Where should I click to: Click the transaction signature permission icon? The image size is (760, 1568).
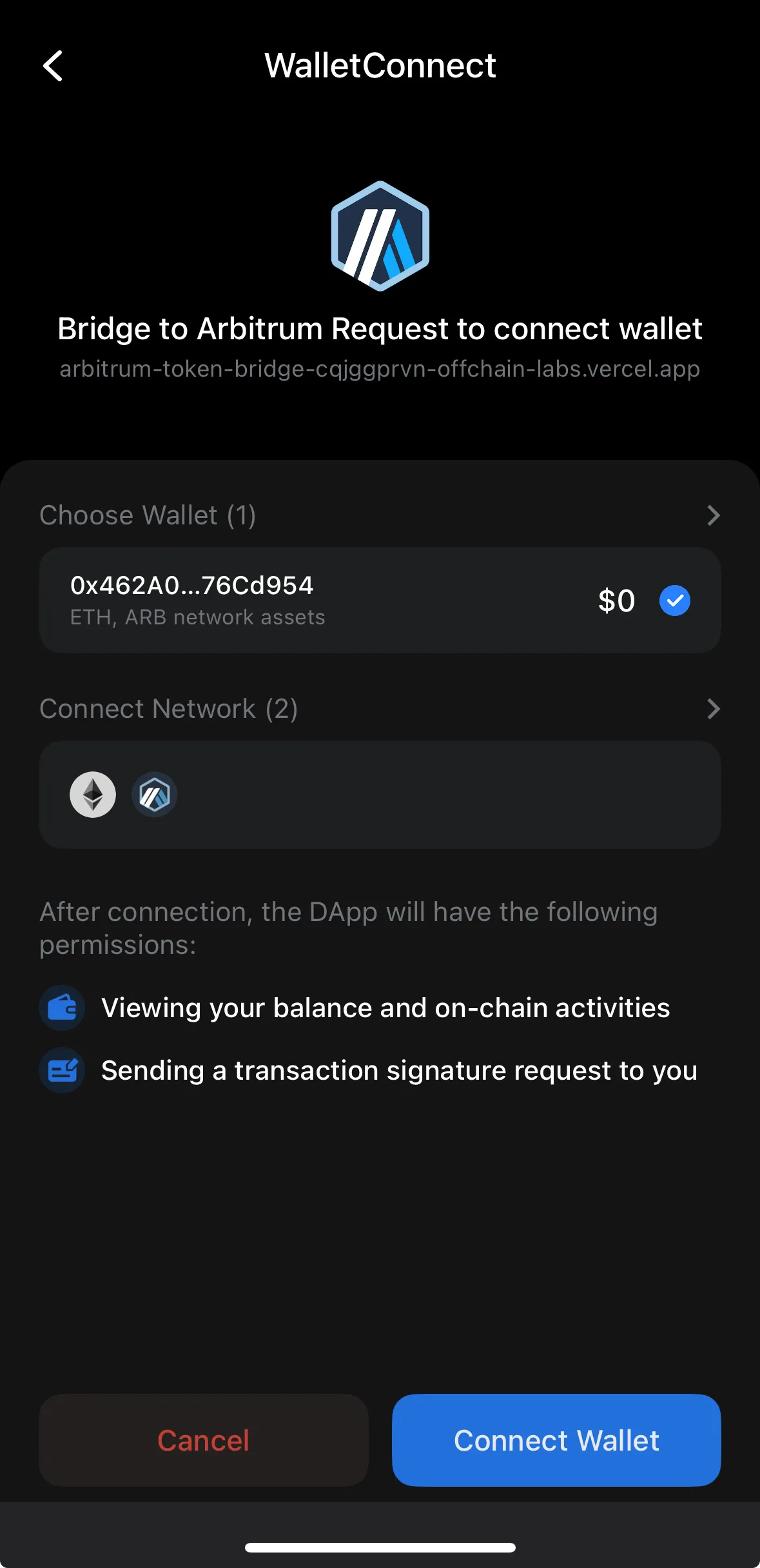coord(62,1070)
